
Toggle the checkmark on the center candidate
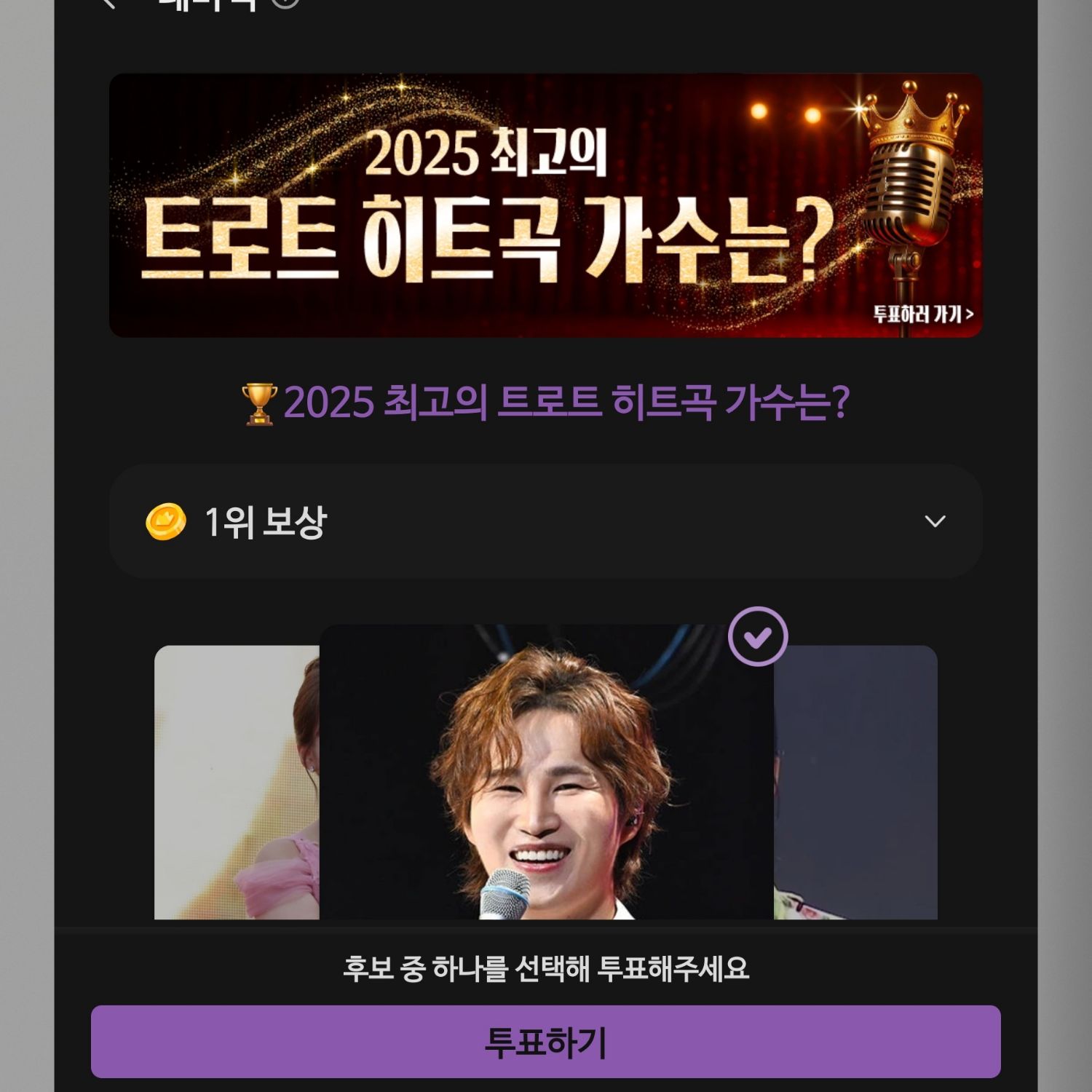(x=758, y=637)
